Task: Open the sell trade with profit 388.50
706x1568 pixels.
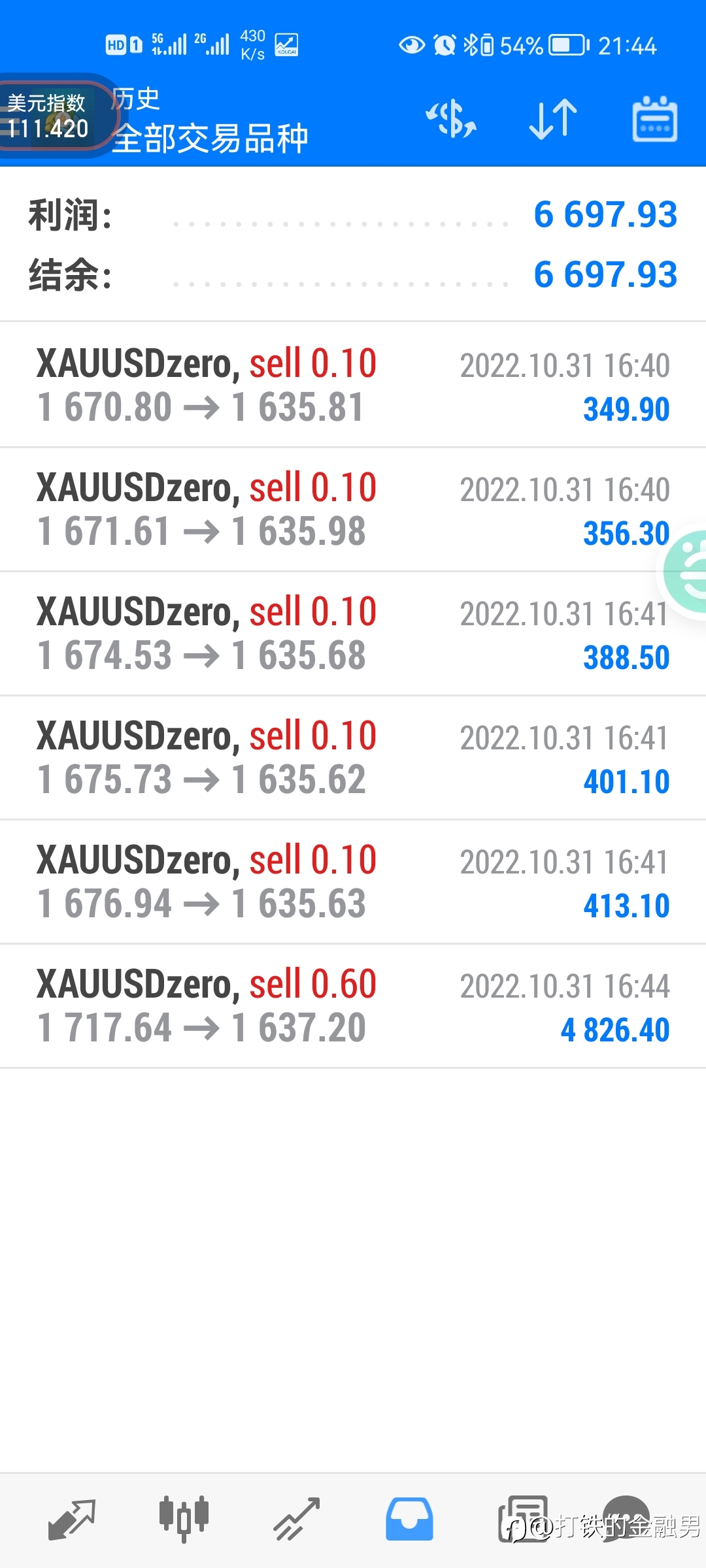Action: 353,634
